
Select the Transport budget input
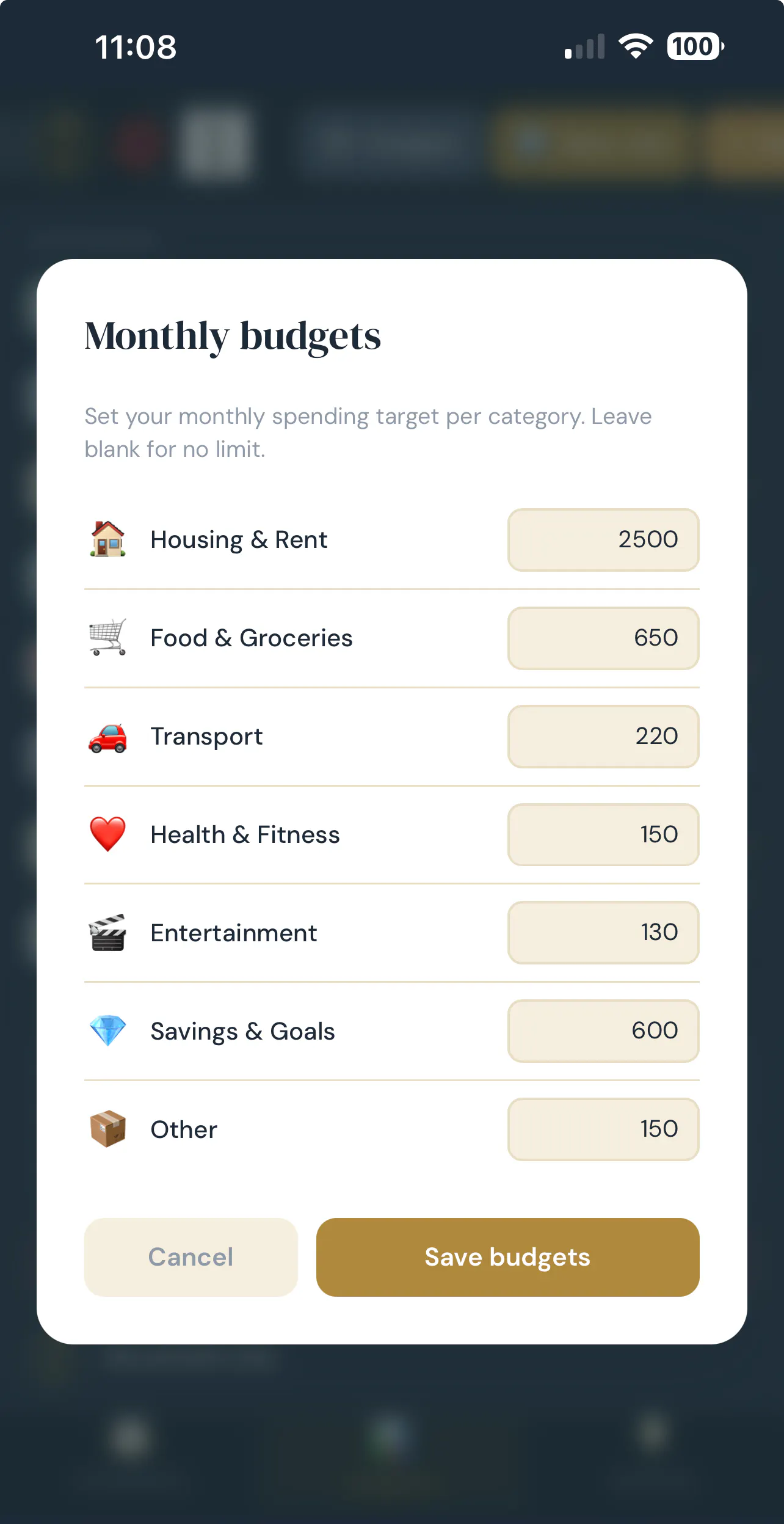[603, 737]
